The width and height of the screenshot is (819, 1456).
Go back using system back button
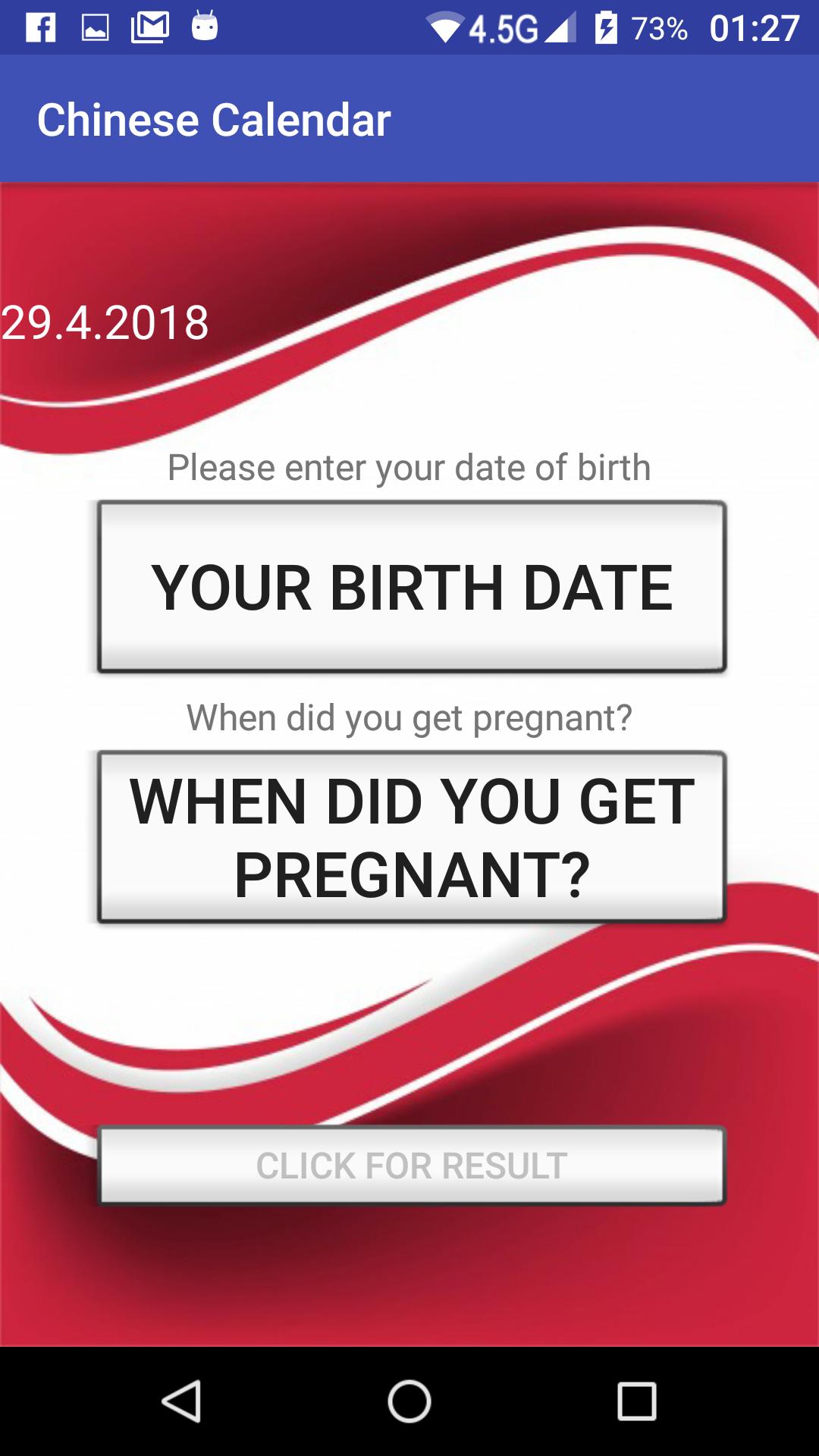tap(182, 1401)
